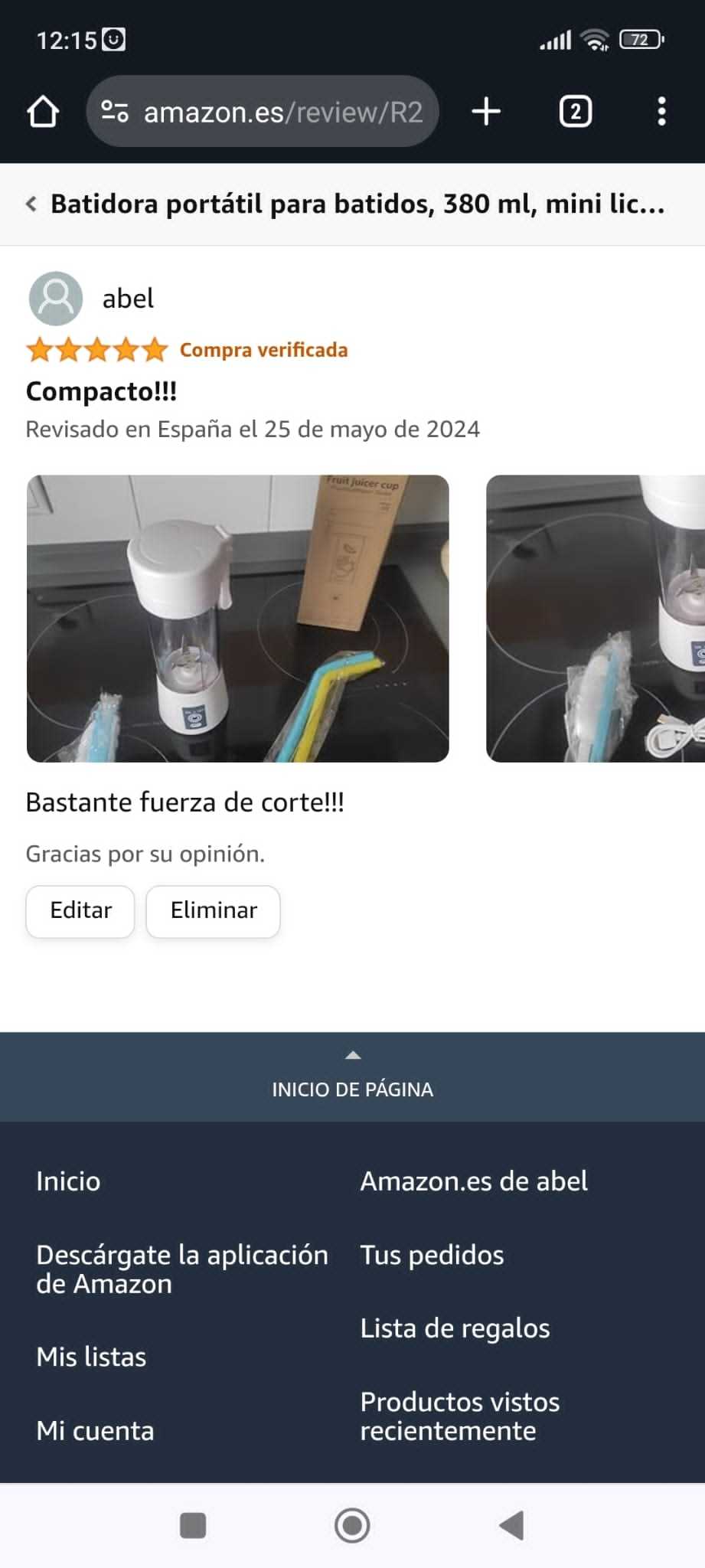Open Mi cuenta from the footer
Screen dimensions: 705x1568
point(94,1430)
